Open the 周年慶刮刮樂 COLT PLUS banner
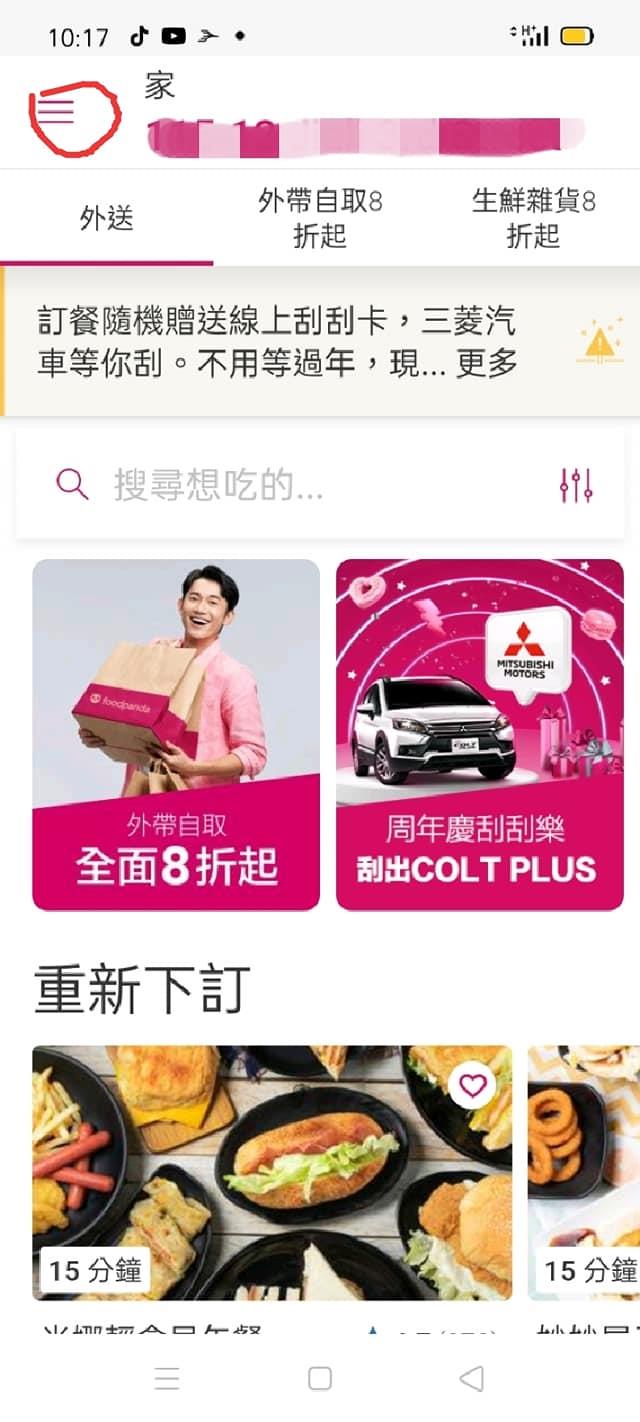Image resolution: width=640 pixels, height=1422 pixels. pyautogui.click(x=479, y=735)
